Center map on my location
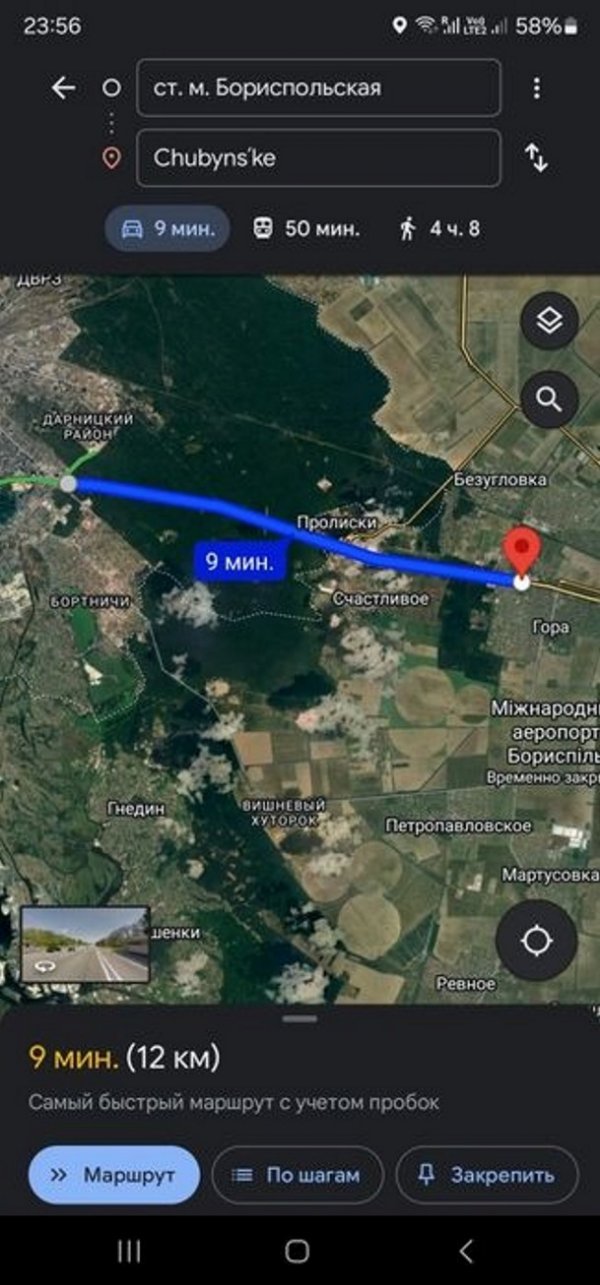600x1285 pixels. tap(537, 941)
